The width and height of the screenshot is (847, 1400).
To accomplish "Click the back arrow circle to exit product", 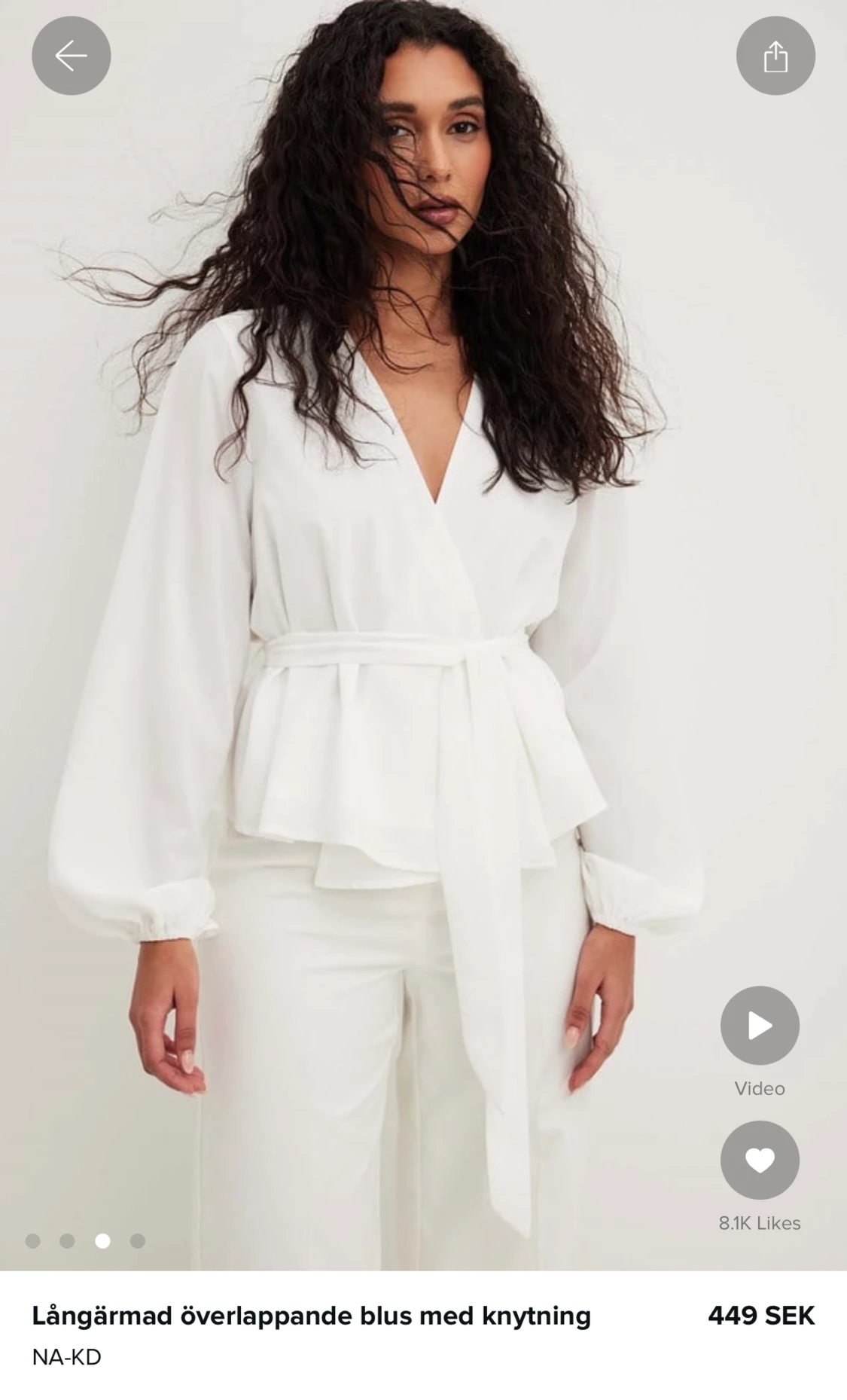I will click(71, 56).
